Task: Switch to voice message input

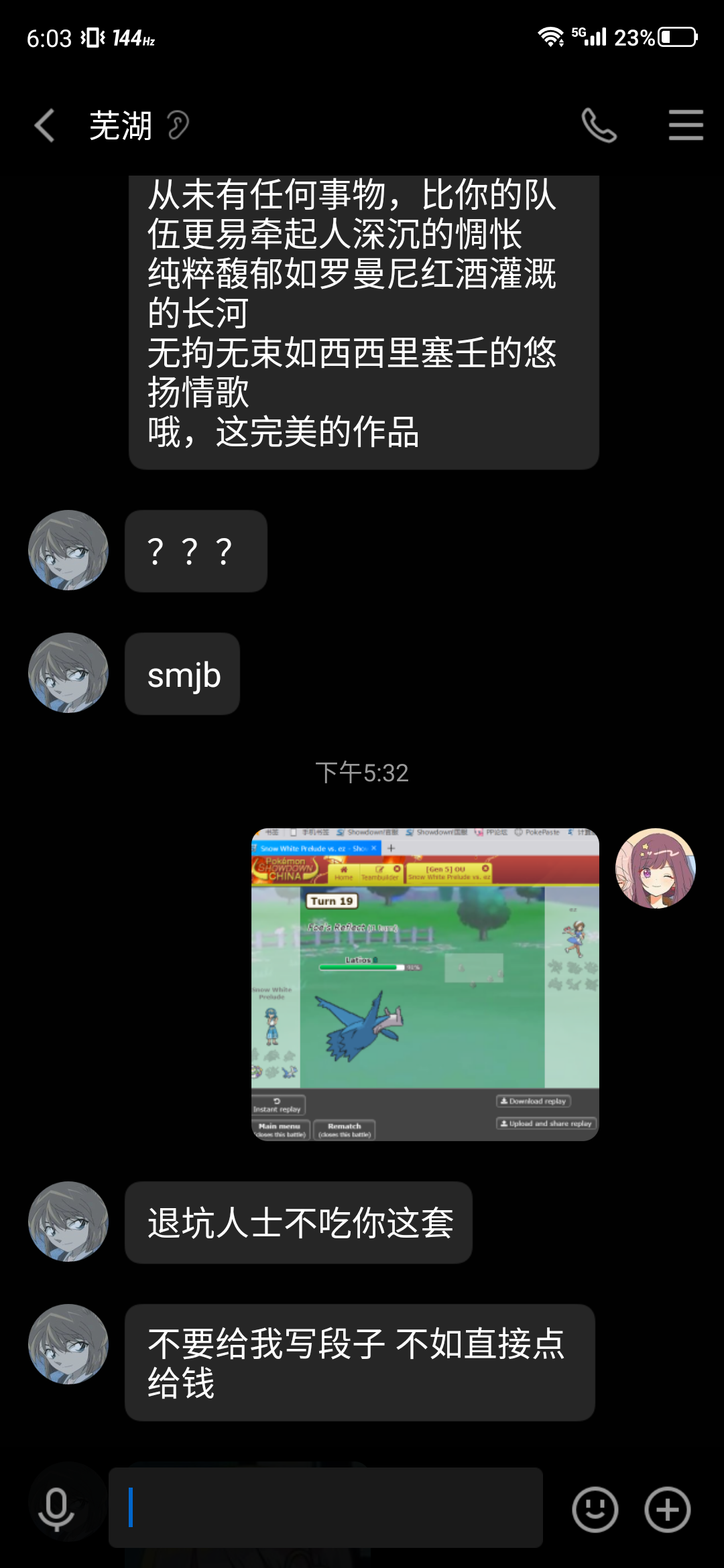Action: tap(56, 1509)
